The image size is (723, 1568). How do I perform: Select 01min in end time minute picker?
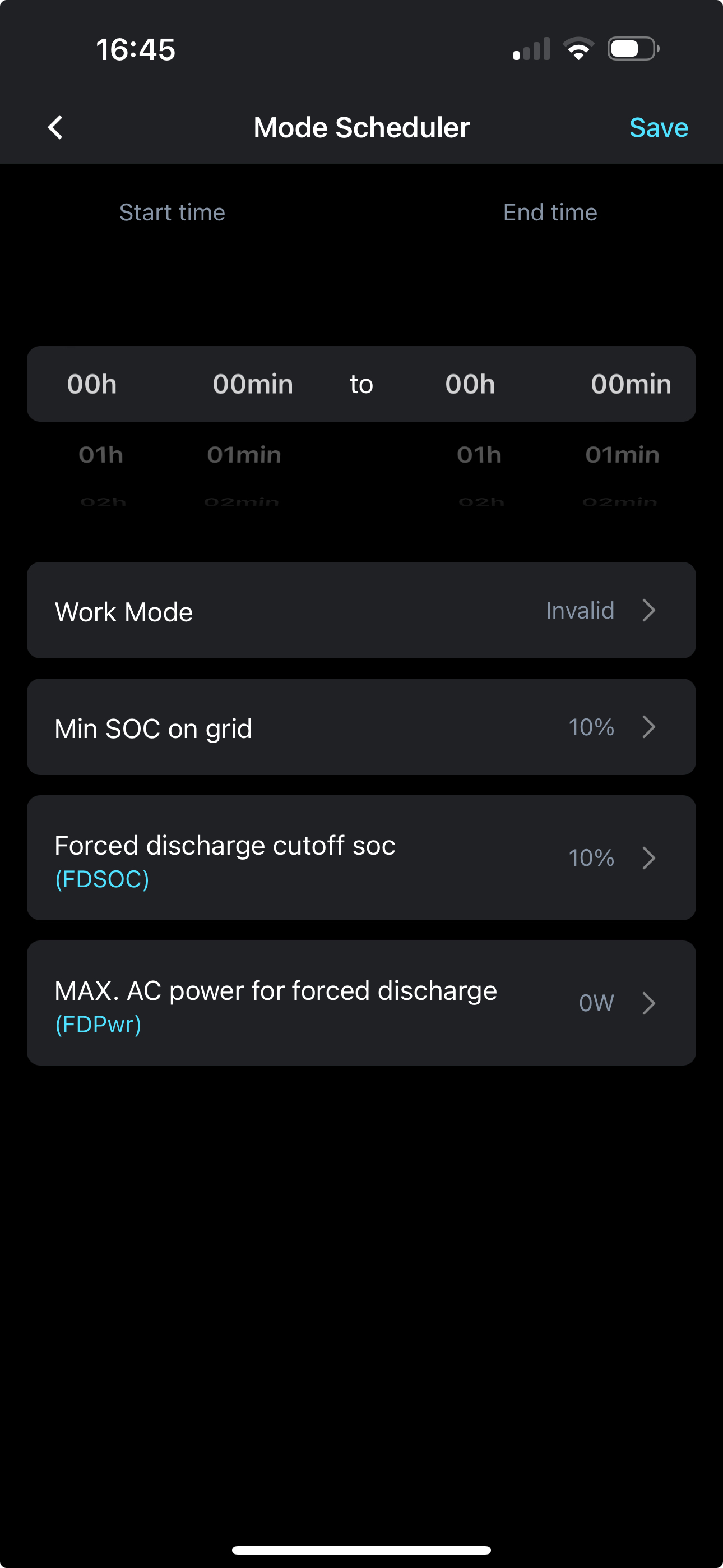pyautogui.click(x=622, y=455)
